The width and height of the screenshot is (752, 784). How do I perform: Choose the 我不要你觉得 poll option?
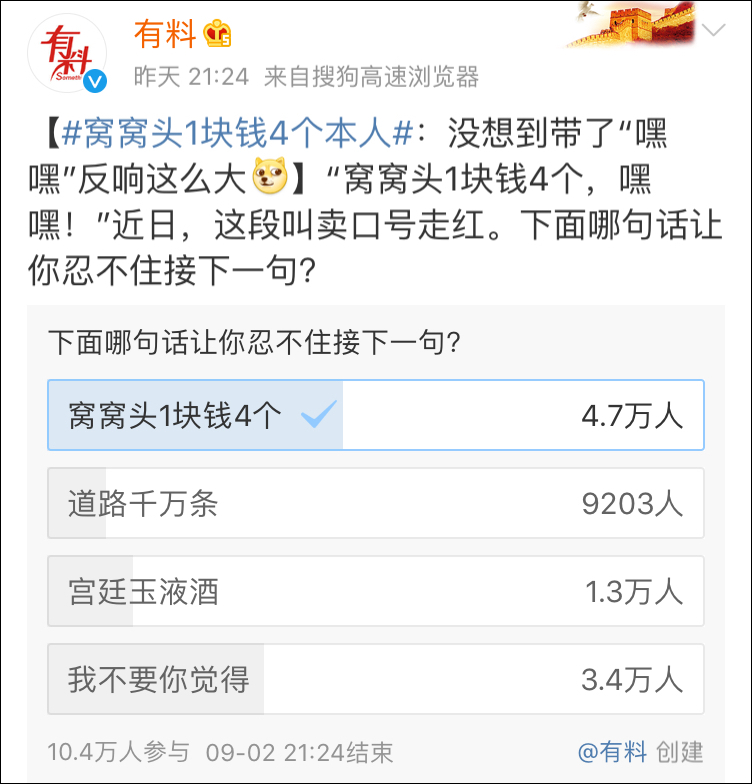pyautogui.click(x=375, y=679)
